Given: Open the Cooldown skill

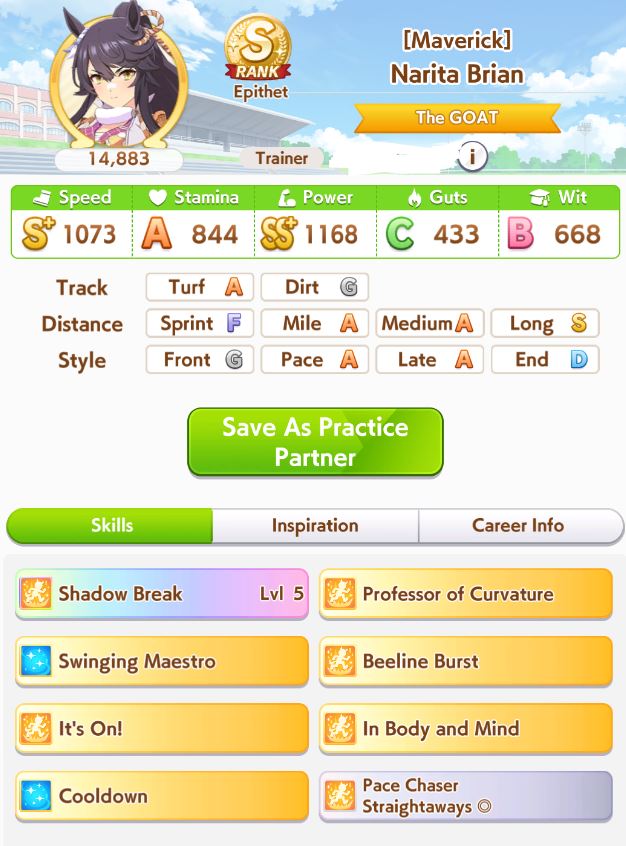Looking at the screenshot, I should [162, 796].
